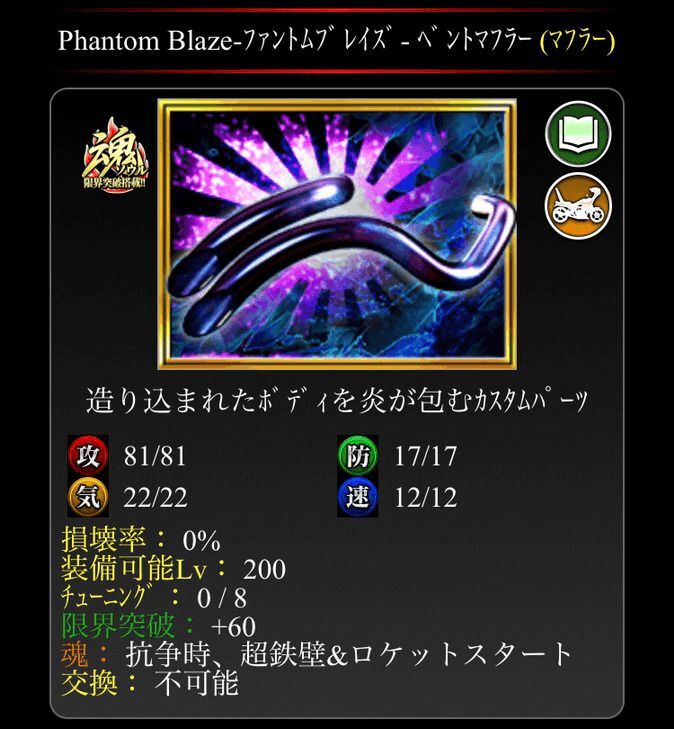Open the green book encyclopedia icon

coord(578,134)
